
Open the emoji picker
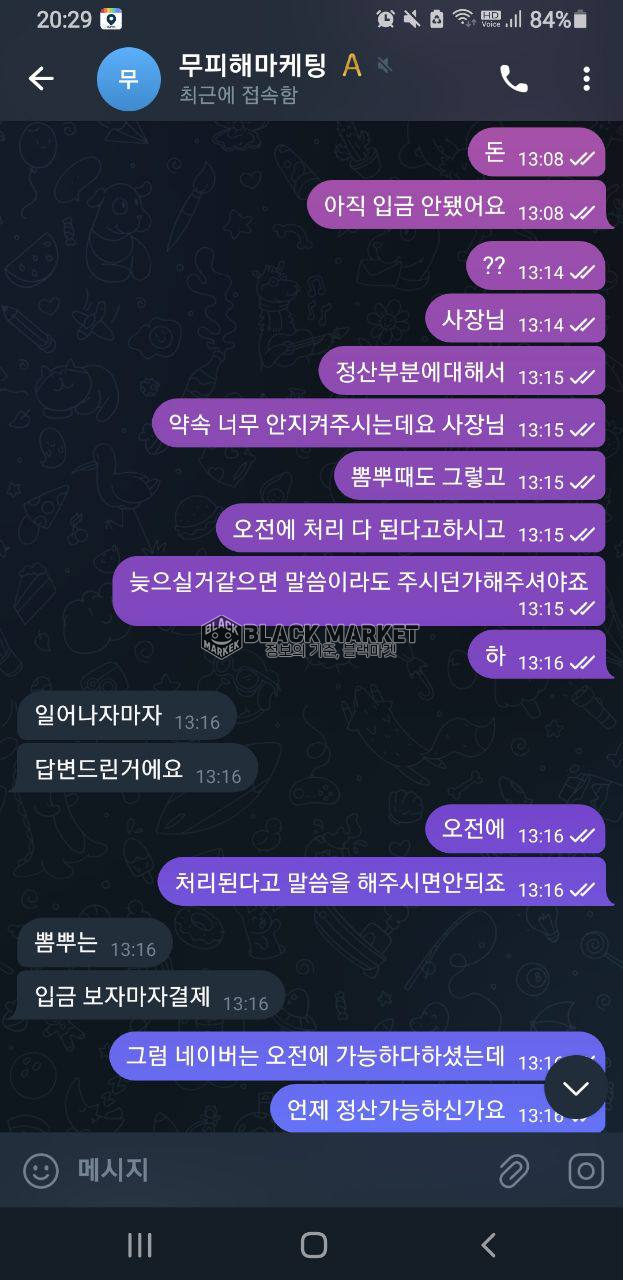41,1170
